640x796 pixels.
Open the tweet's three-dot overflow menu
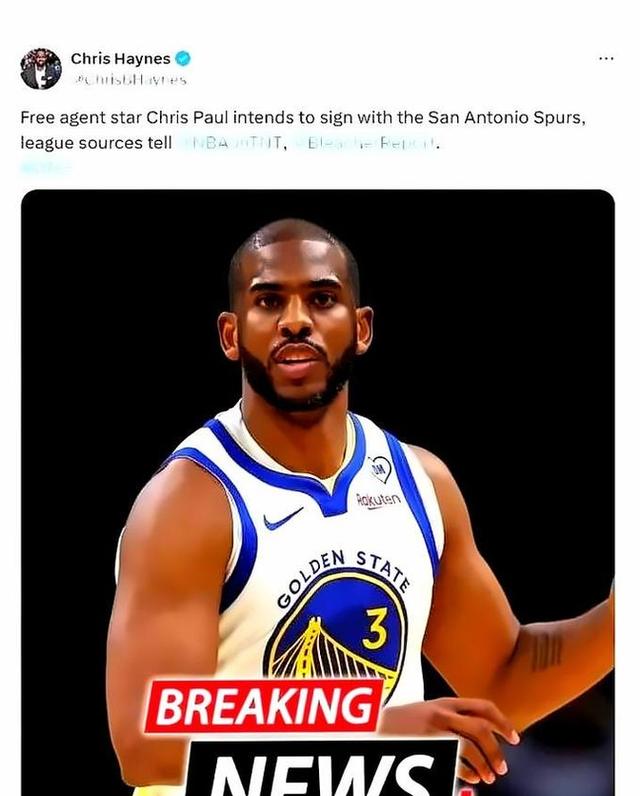pos(606,58)
